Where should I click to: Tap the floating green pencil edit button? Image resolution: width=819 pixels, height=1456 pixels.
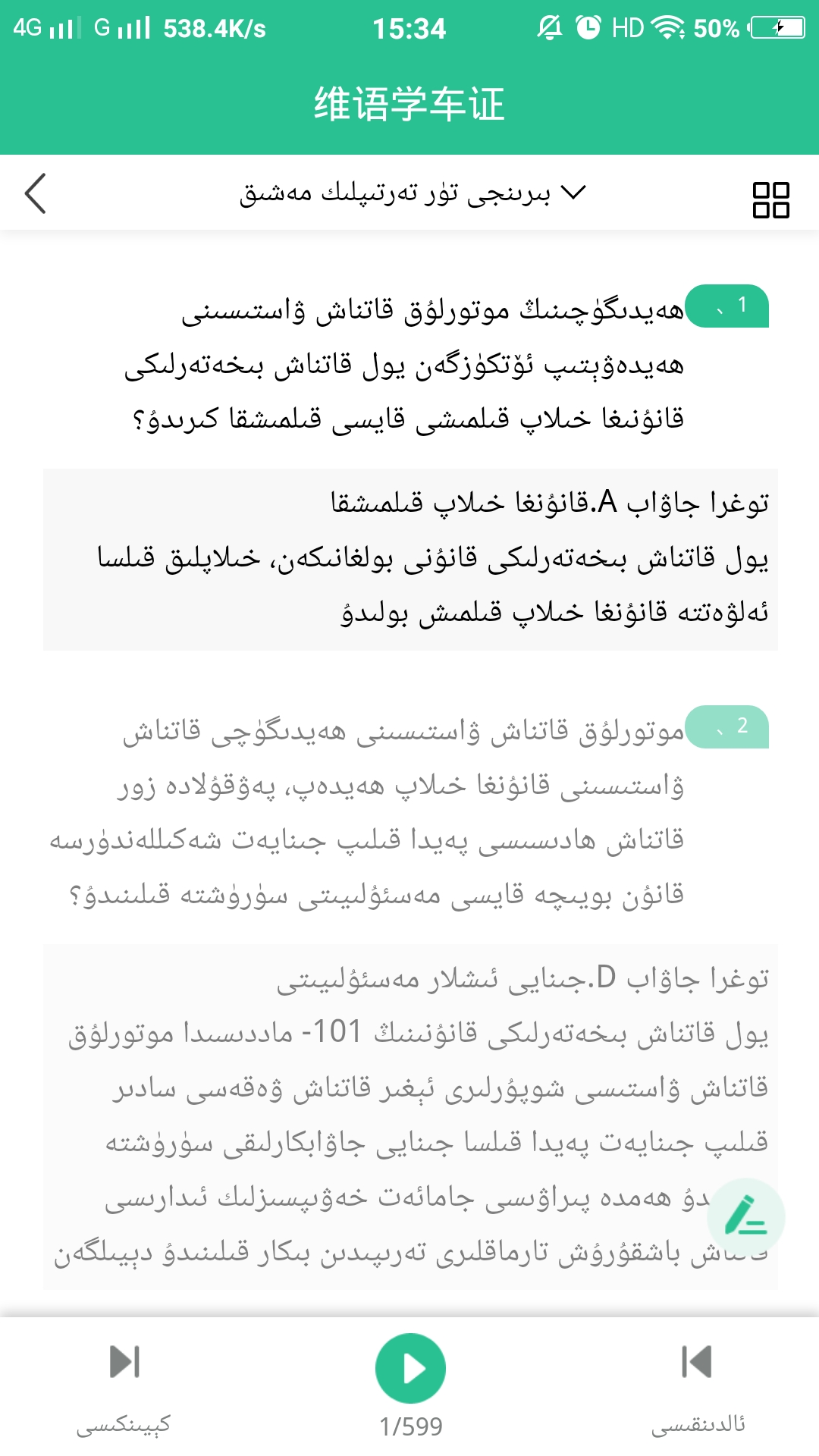[745, 1217]
